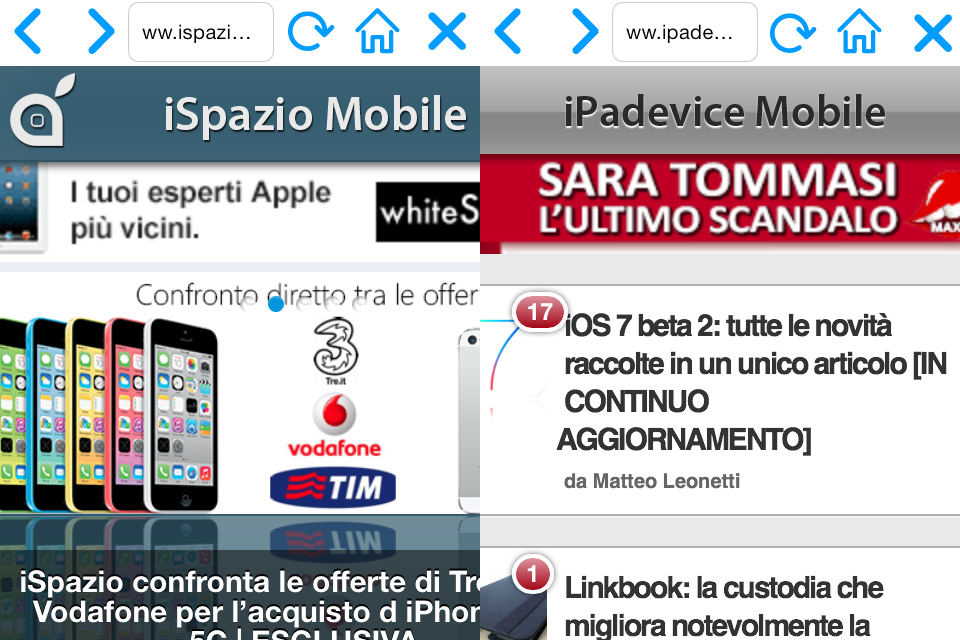Close the iSpazio browser pane

tap(447, 32)
